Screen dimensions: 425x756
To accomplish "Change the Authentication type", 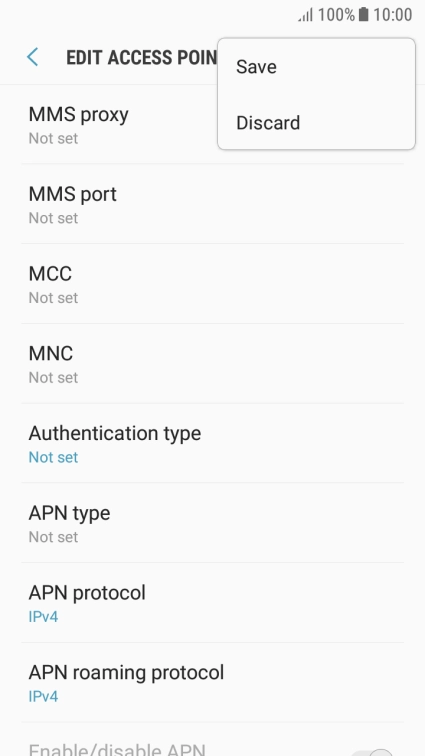I will pyautogui.click(x=212, y=443).
